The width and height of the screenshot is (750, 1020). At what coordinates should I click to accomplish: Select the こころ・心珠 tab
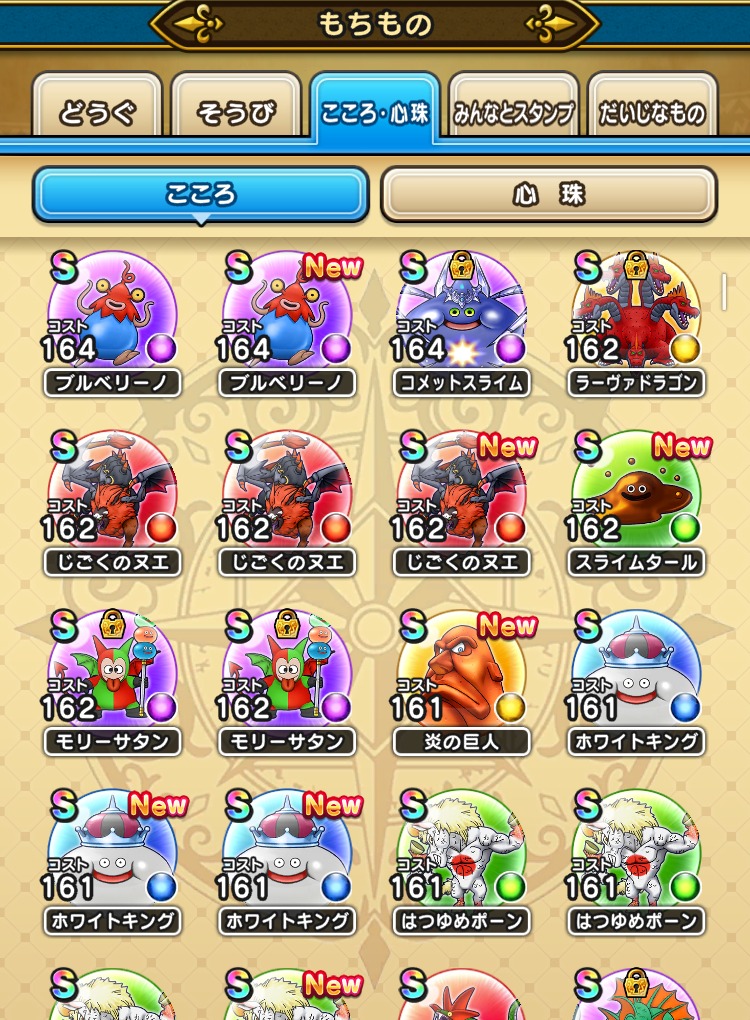tap(375, 110)
